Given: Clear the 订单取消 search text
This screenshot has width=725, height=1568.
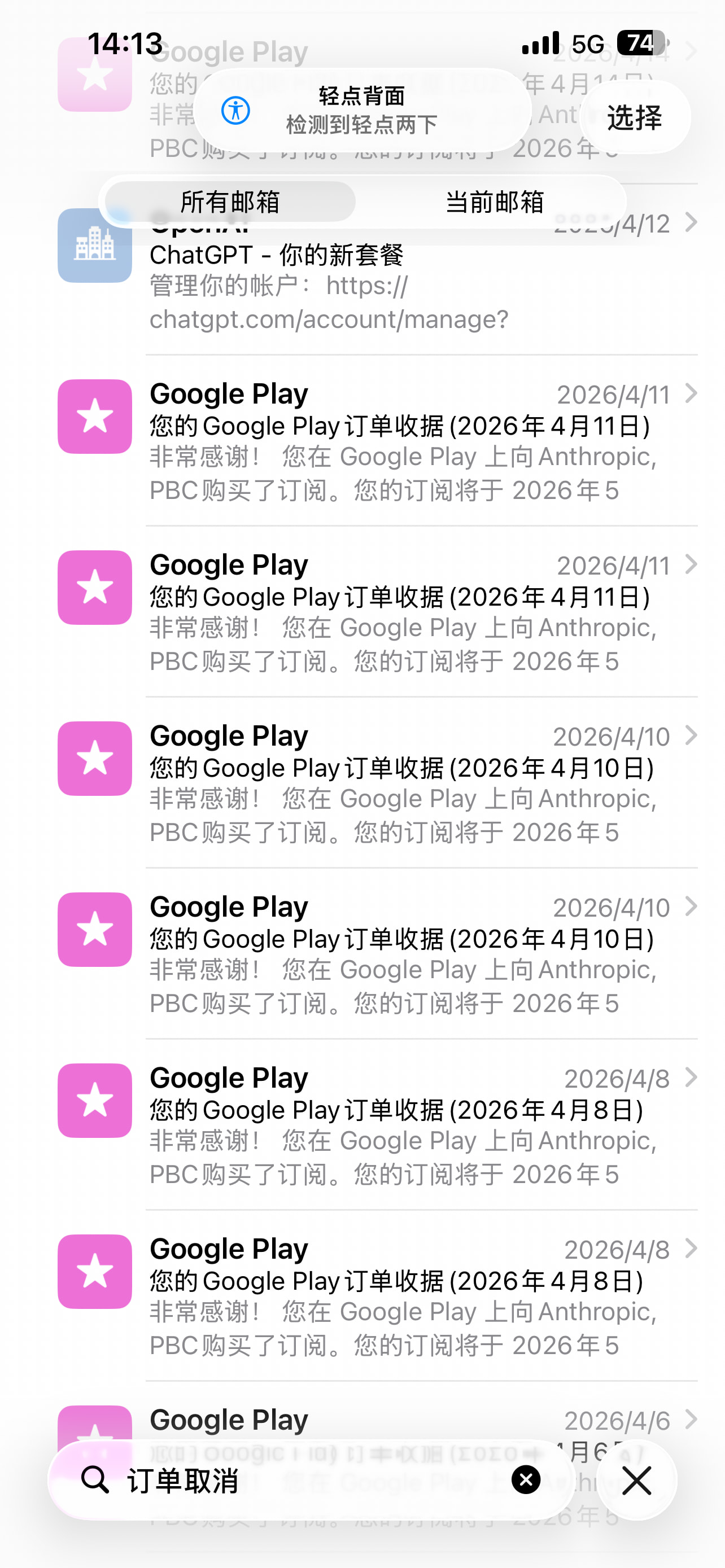Looking at the screenshot, I should (x=526, y=1479).
